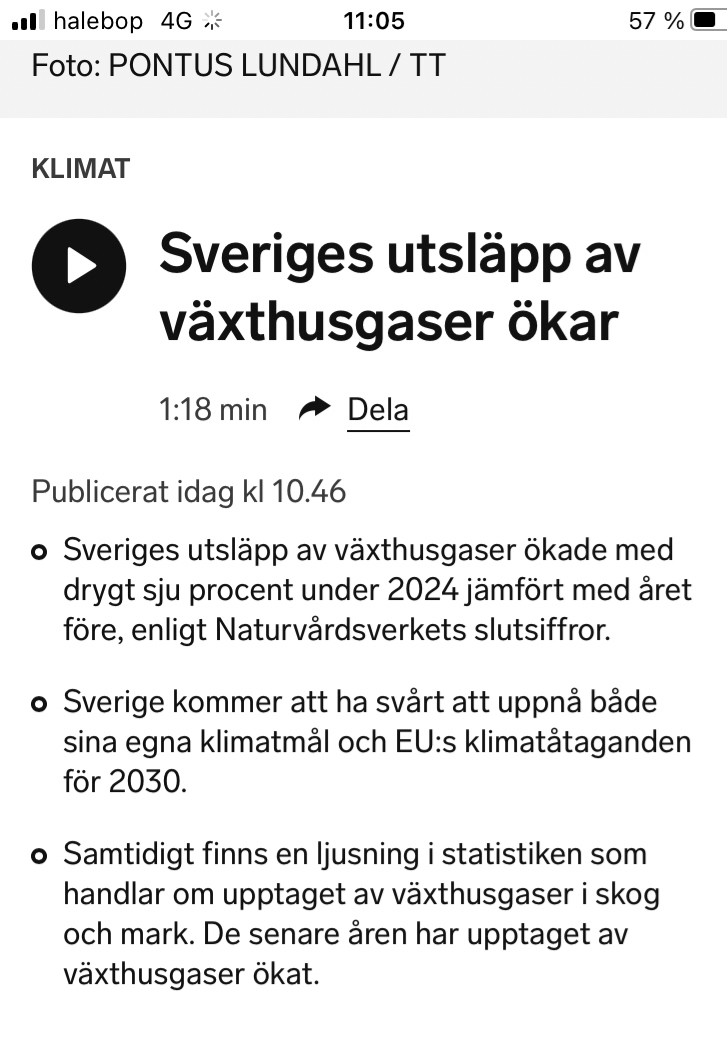
Task: Open the KLIMAT category
Action: (x=81, y=168)
